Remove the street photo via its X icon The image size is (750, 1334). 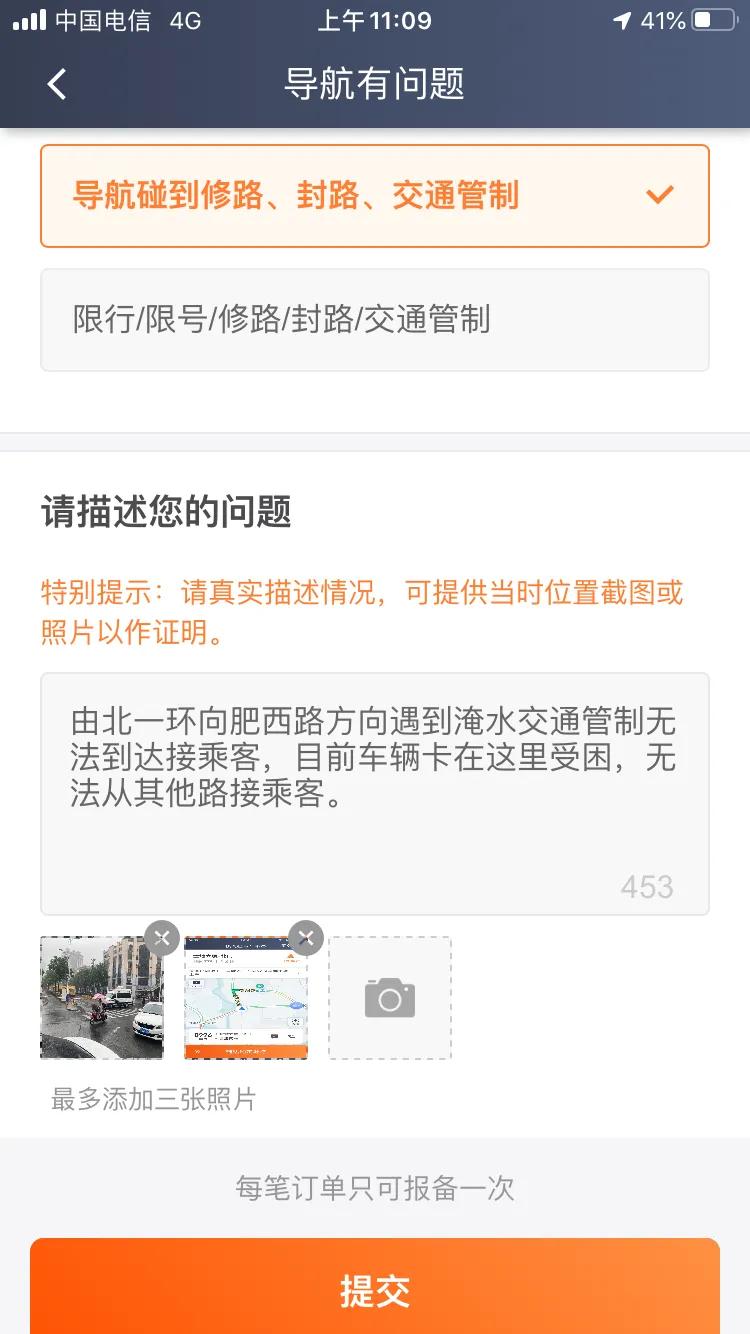(162, 938)
